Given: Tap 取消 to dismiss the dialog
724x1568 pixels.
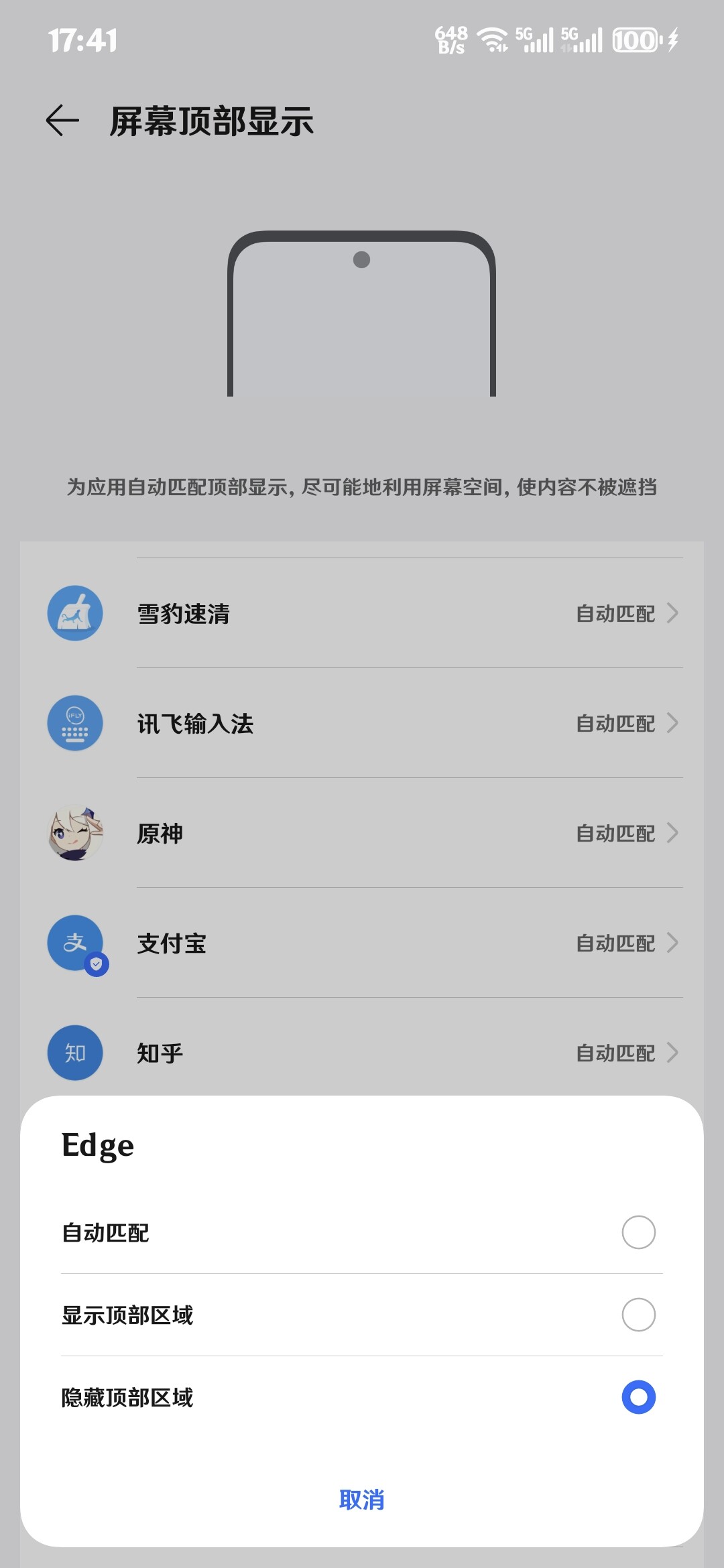Looking at the screenshot, I should pos(361,1500).
